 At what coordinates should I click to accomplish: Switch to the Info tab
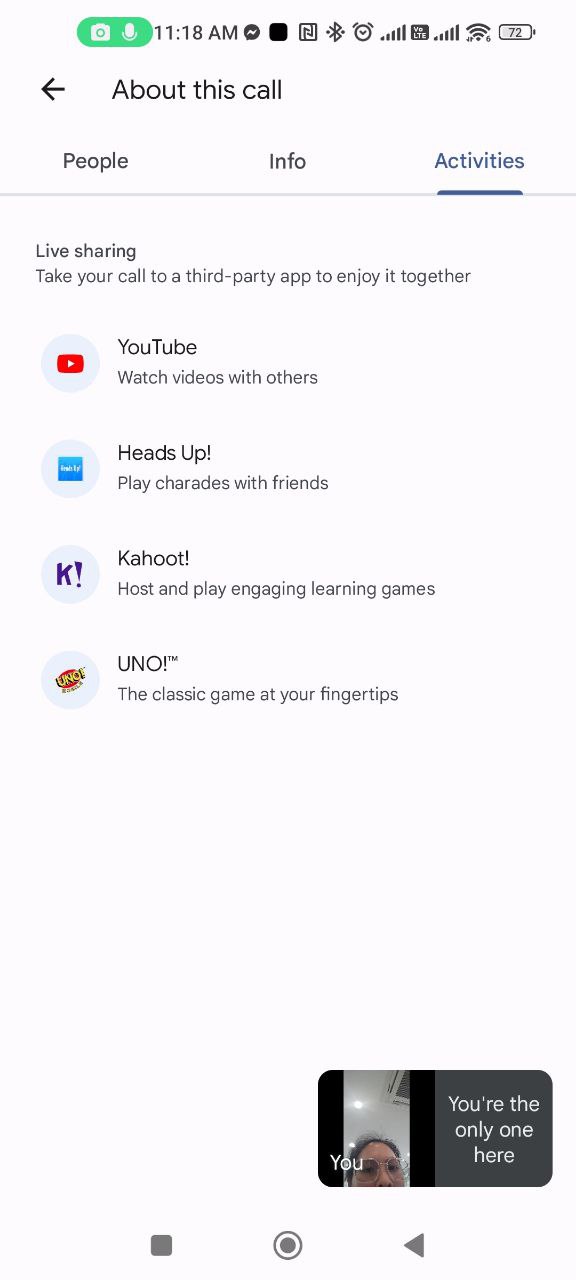pyautogui.click(x=287, y=161)
